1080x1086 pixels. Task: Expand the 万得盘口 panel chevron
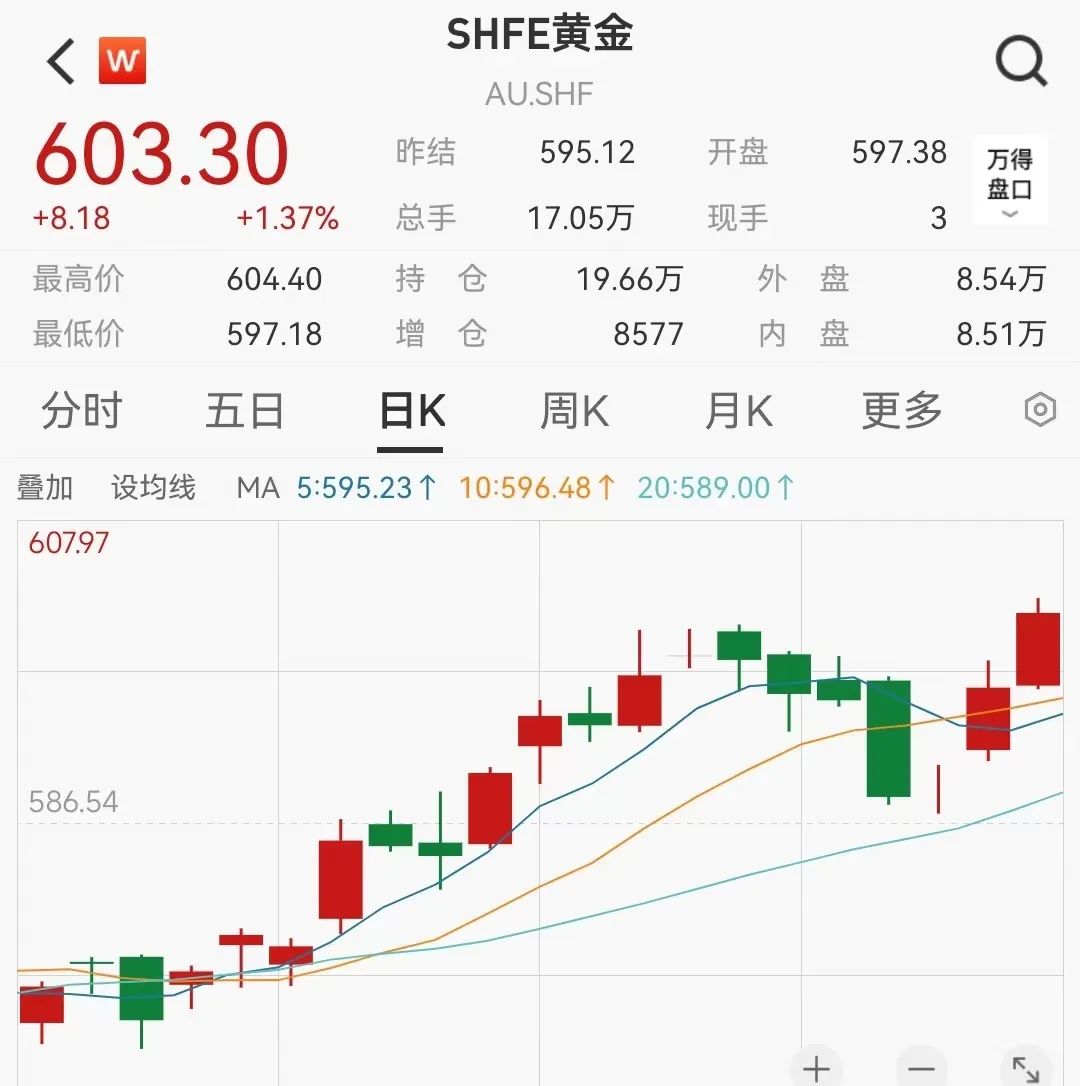tap(1010, 214)
